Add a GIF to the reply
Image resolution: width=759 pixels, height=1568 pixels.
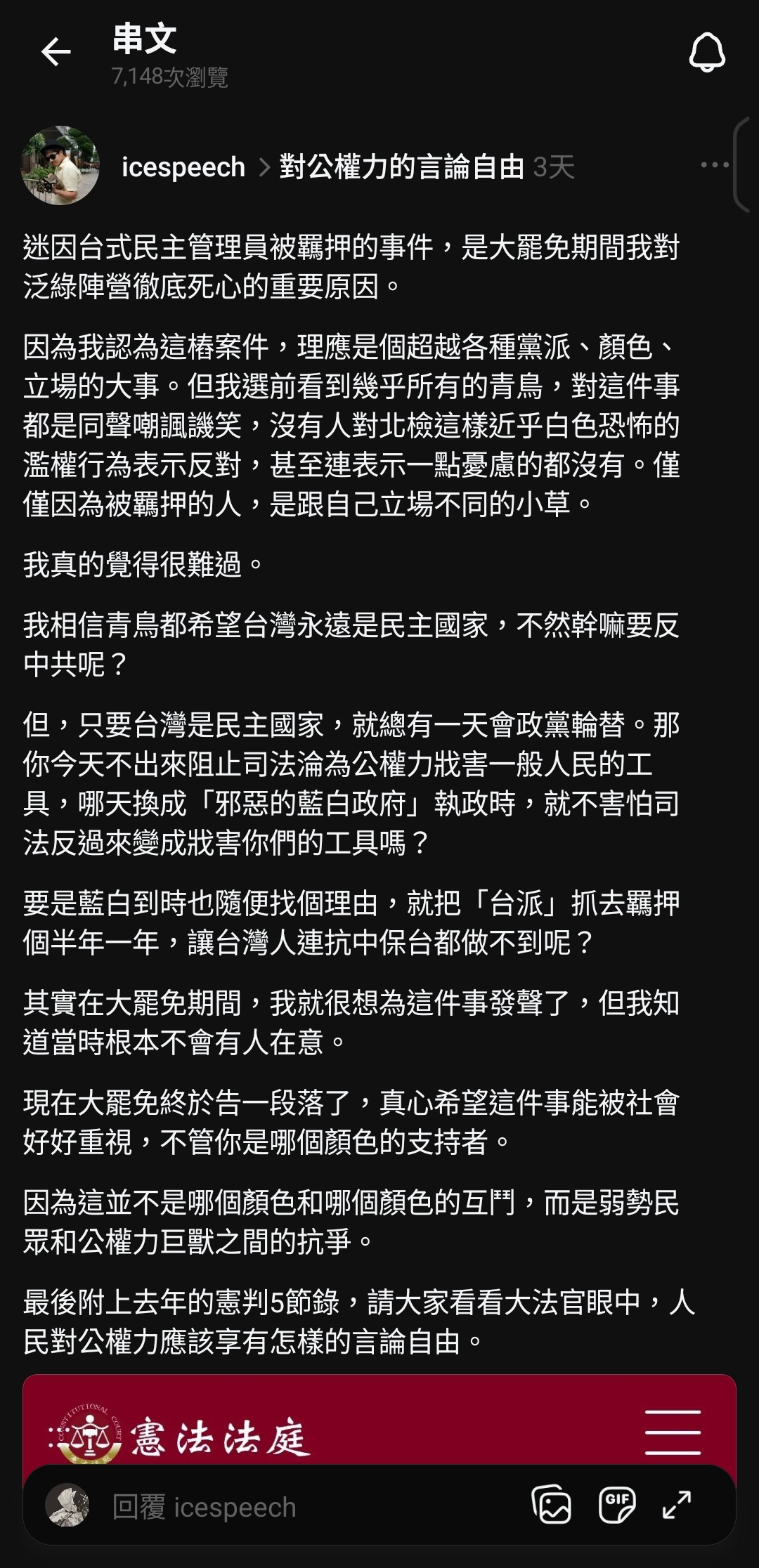616,1505
